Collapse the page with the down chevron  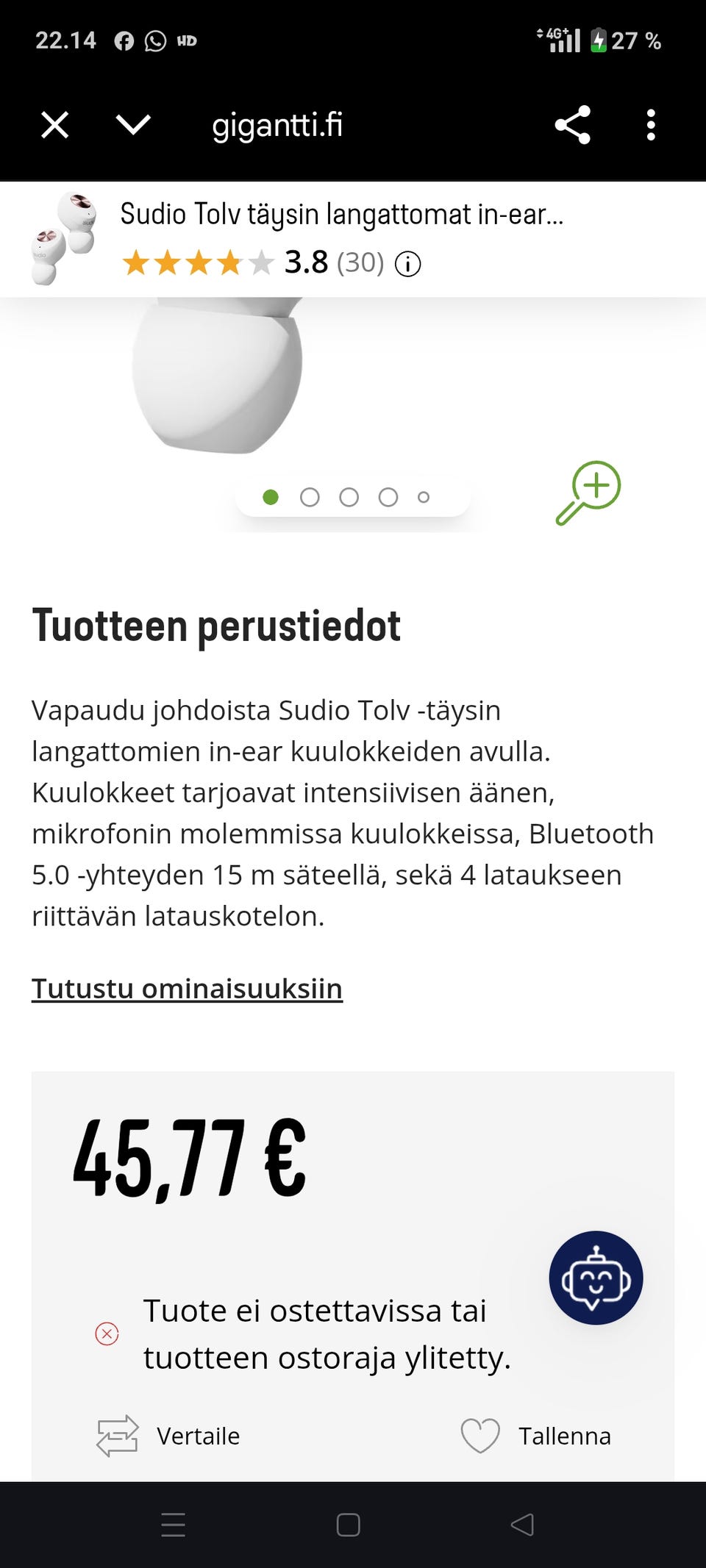click(x=132, y=125)
